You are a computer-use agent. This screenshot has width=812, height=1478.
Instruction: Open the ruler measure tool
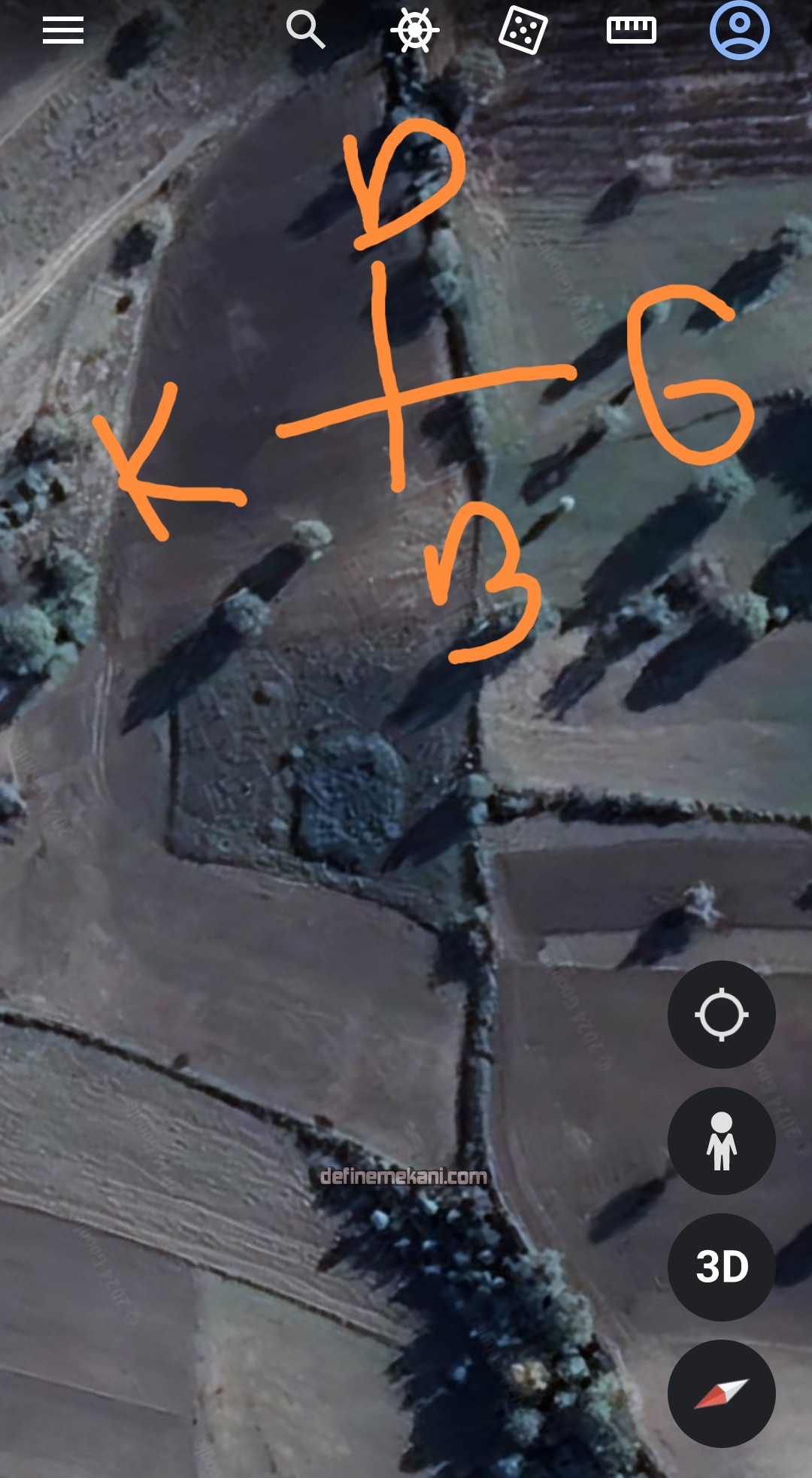[632, 30]
